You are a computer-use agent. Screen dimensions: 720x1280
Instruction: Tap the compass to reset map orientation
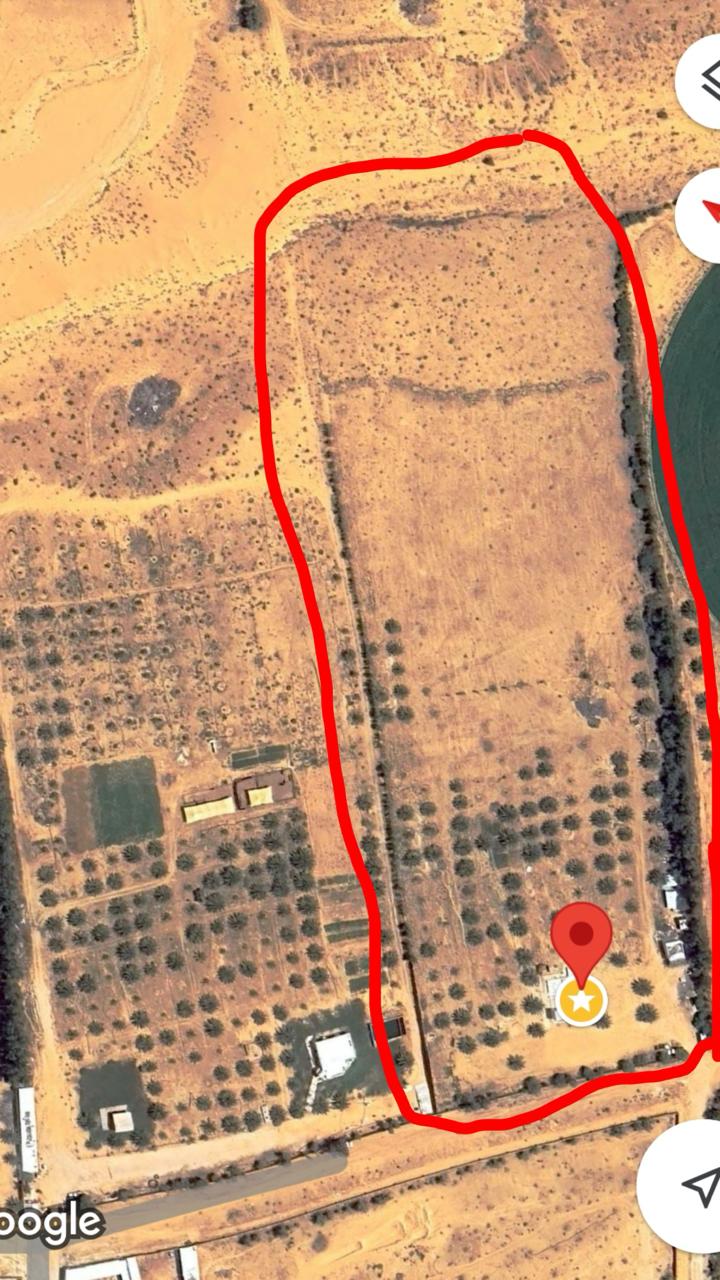[704, 214]
